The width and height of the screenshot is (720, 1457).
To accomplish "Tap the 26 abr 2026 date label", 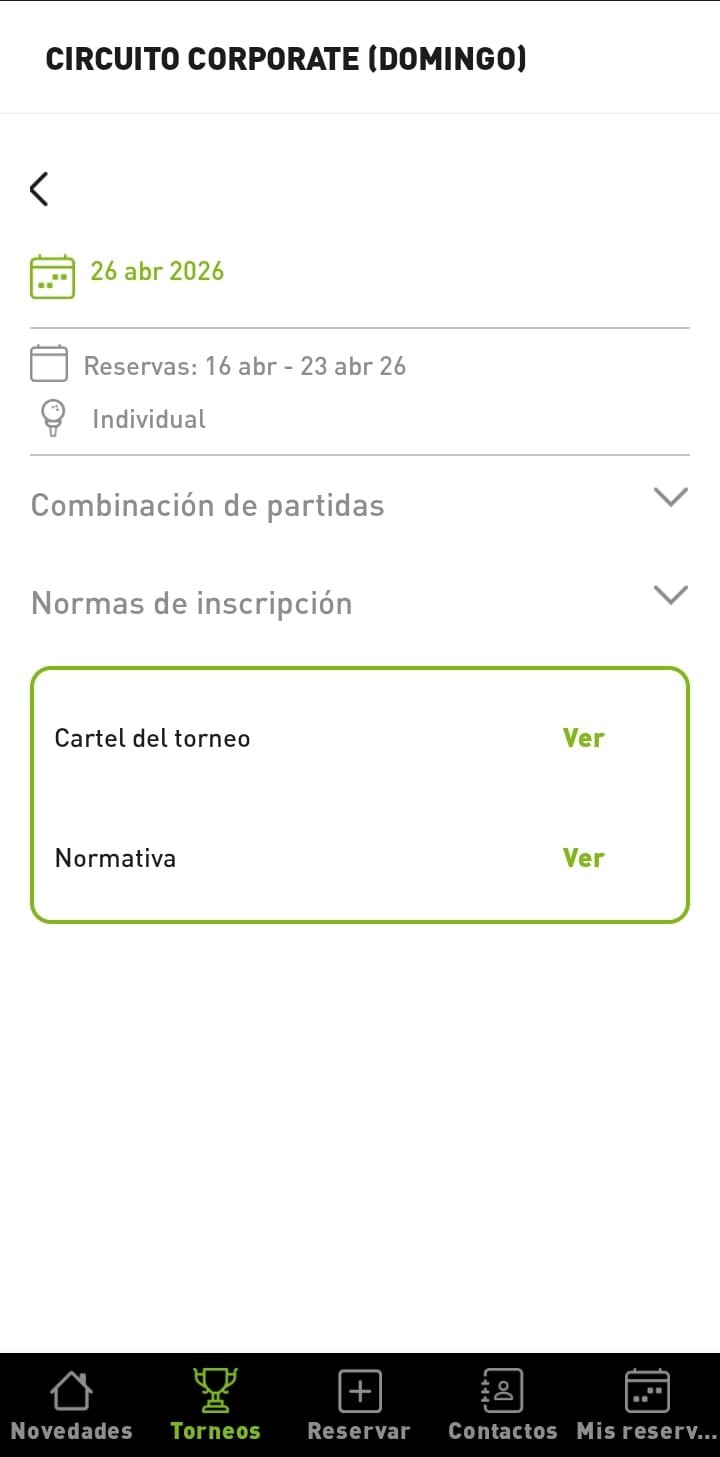I will (157, 271).
